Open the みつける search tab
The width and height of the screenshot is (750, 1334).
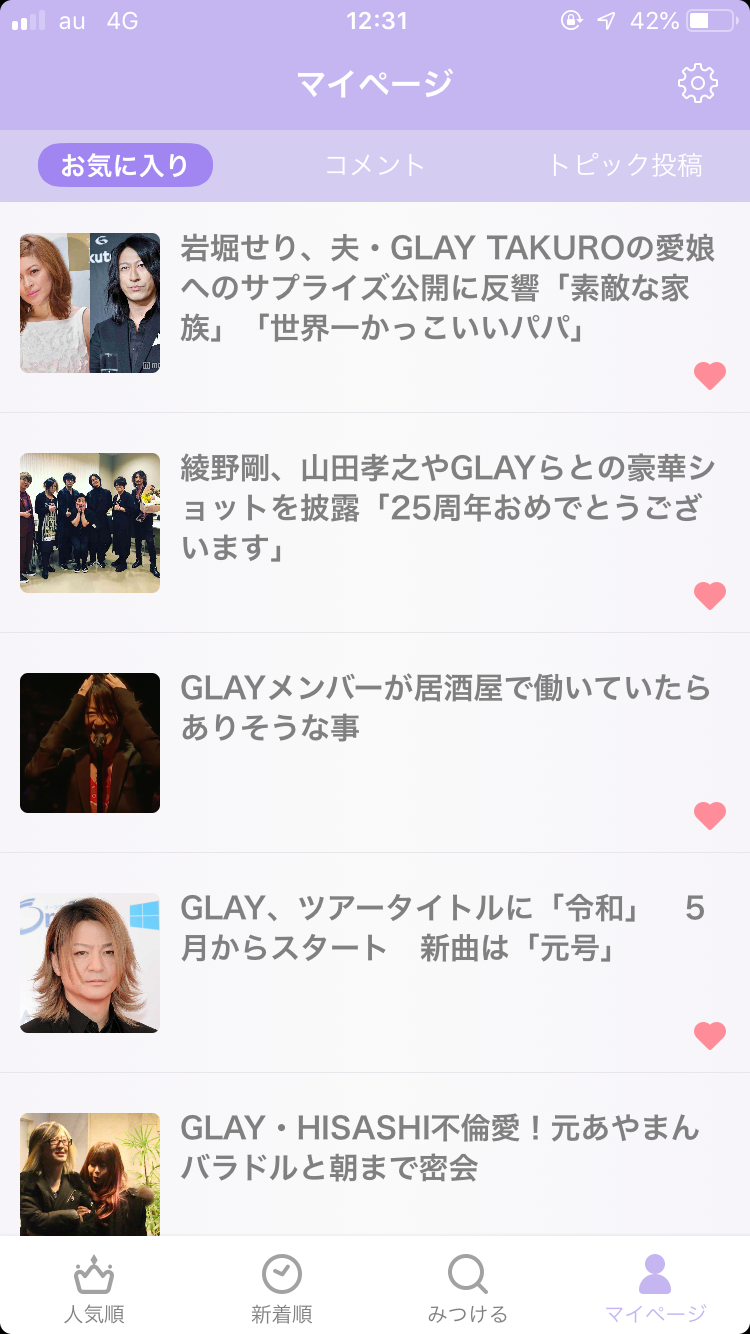pyautogui.click(x=468, y=1288)
